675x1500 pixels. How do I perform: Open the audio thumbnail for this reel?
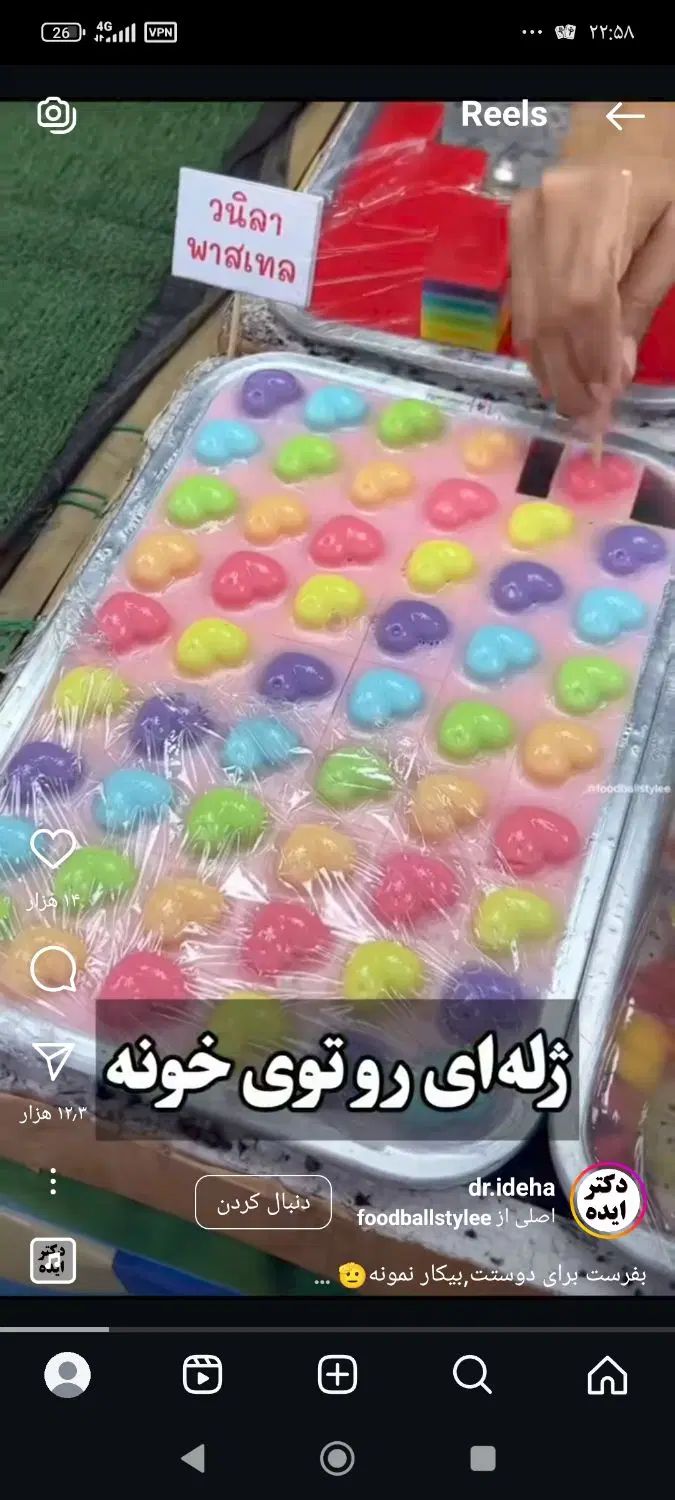coord(53,1260)
